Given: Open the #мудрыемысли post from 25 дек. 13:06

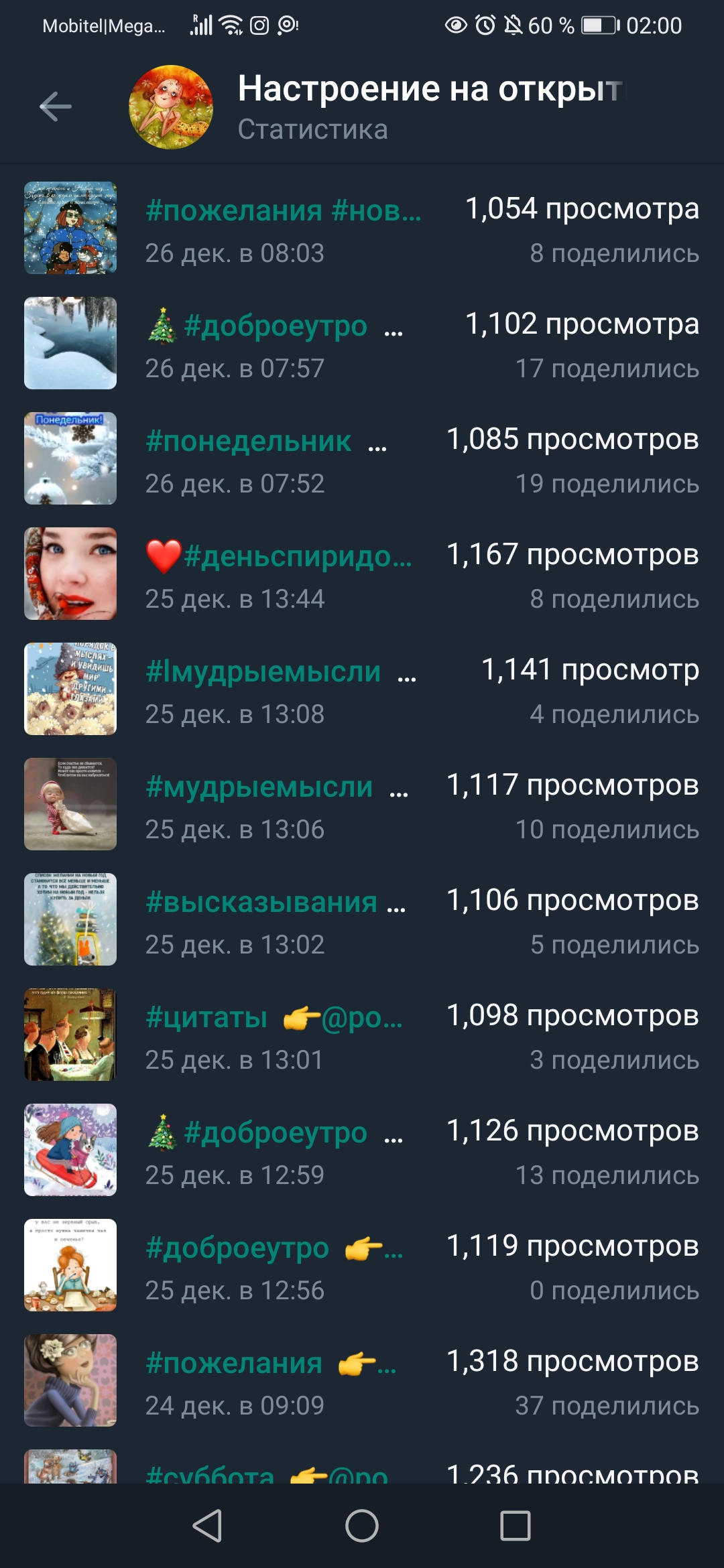Looking at the screenshot, I should pyautogui.click(x=362, y=805).
